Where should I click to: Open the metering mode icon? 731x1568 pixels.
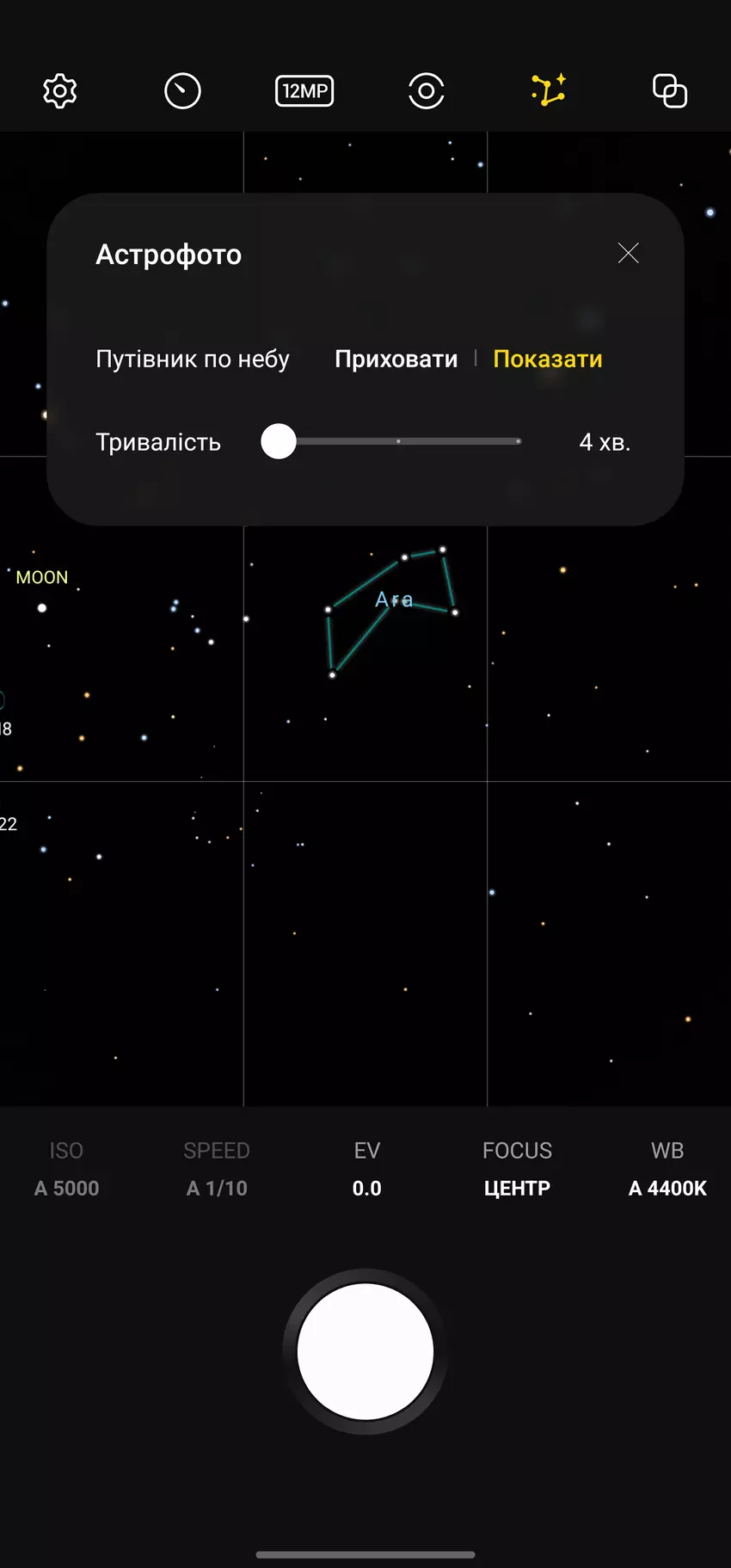(x=427, y=91)
